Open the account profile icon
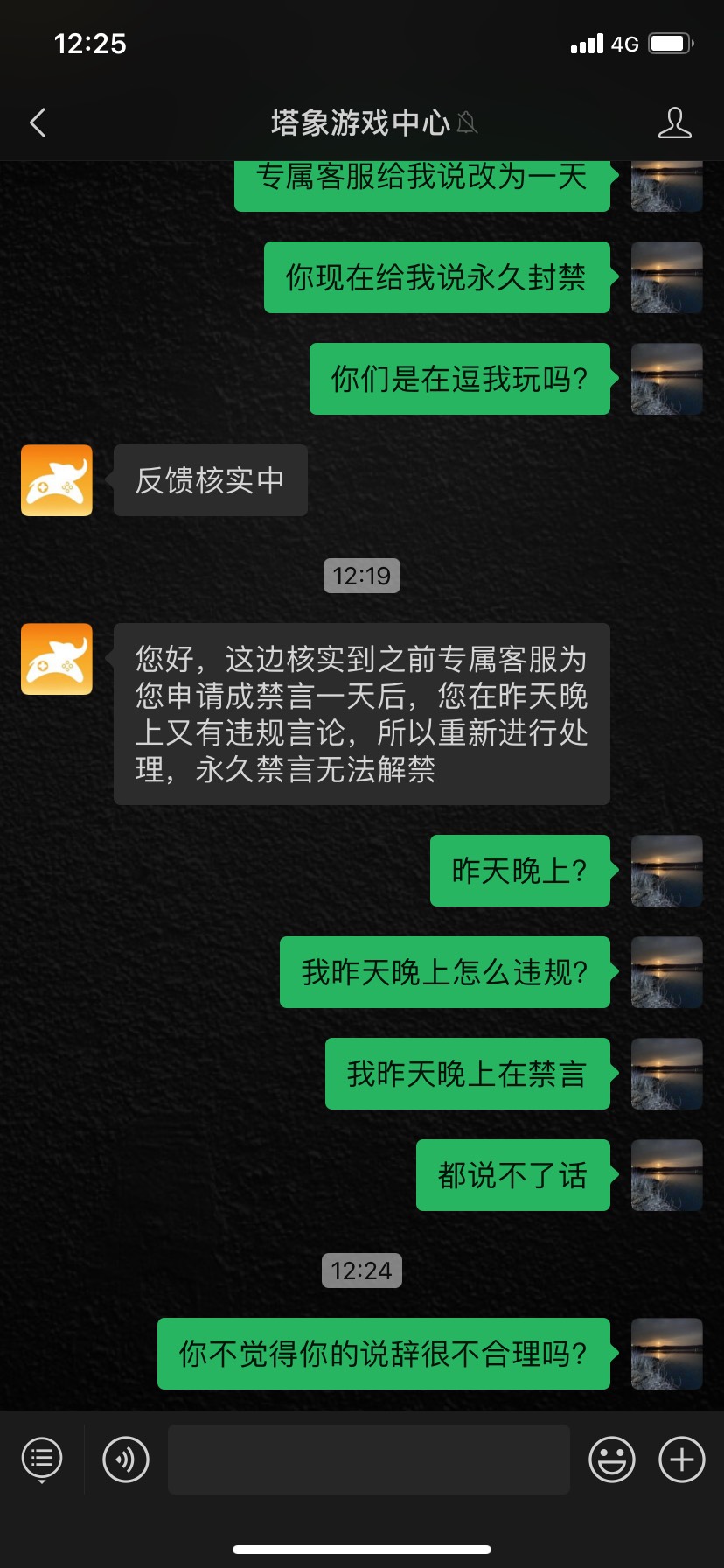 [x=674, y=122]
